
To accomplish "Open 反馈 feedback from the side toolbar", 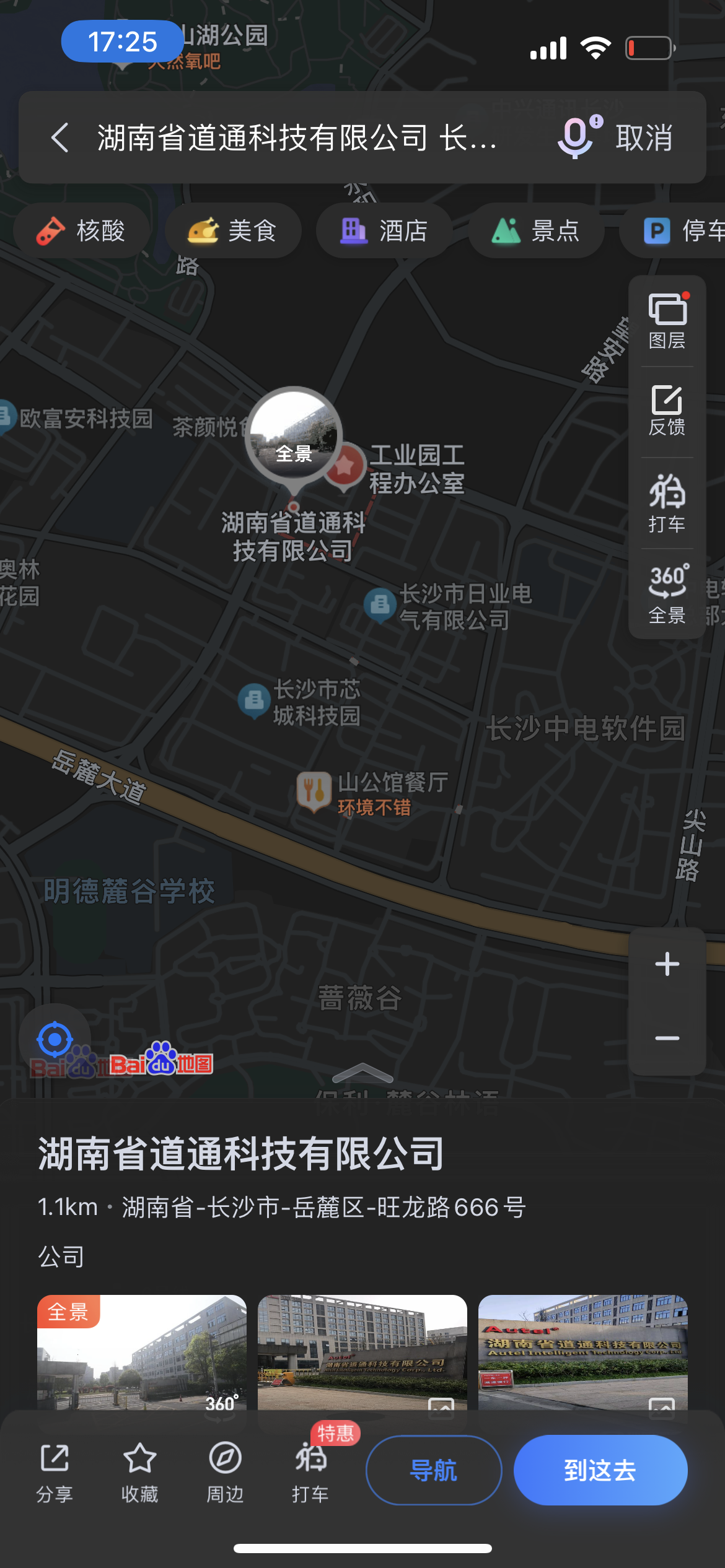I will click(x=667, y=411).
